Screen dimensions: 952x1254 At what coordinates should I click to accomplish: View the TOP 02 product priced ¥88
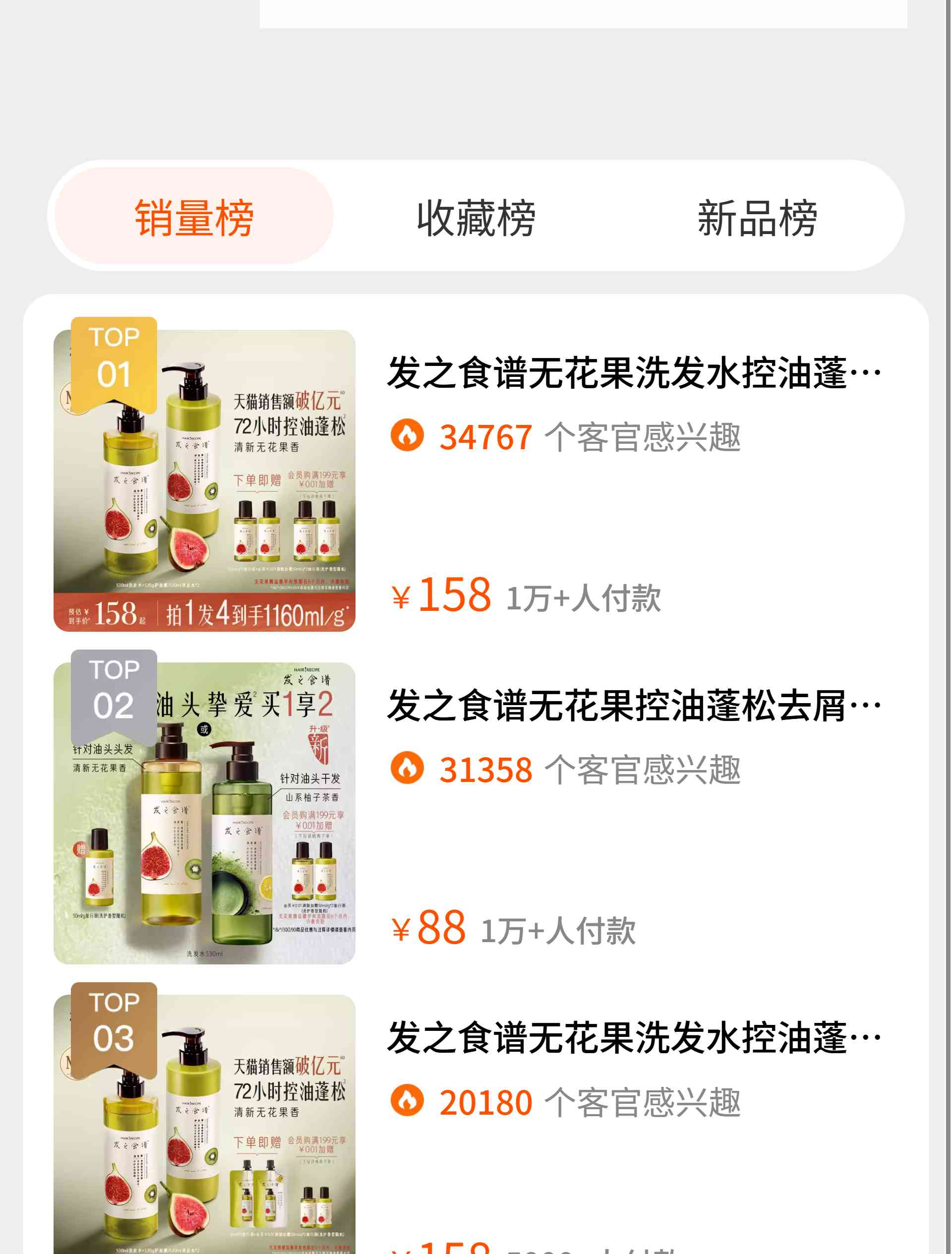point(633,707)
